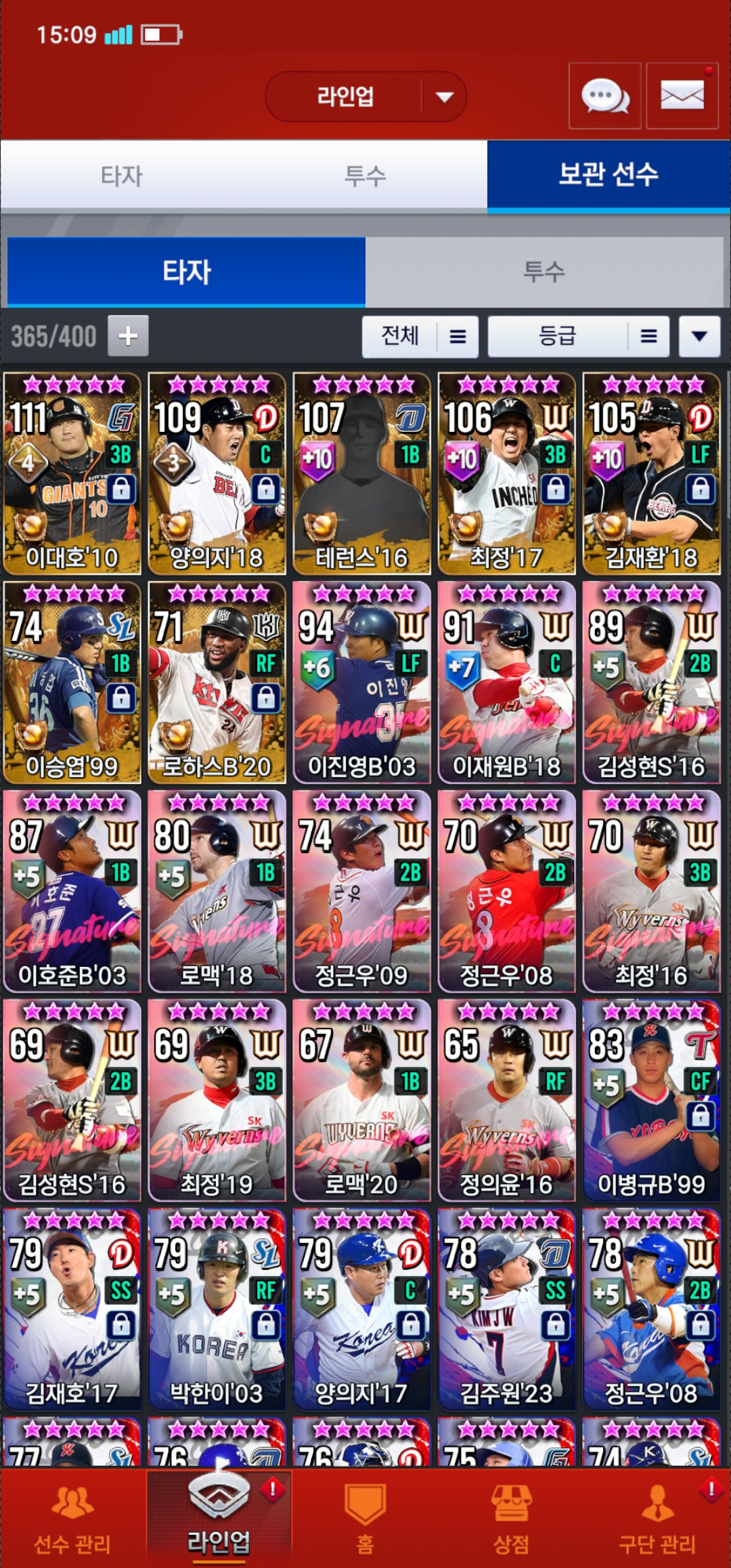The width and height of the screenshot is (731, 1568).
Task: Tap the plus button to expand storage
Action: coord(128,336)
